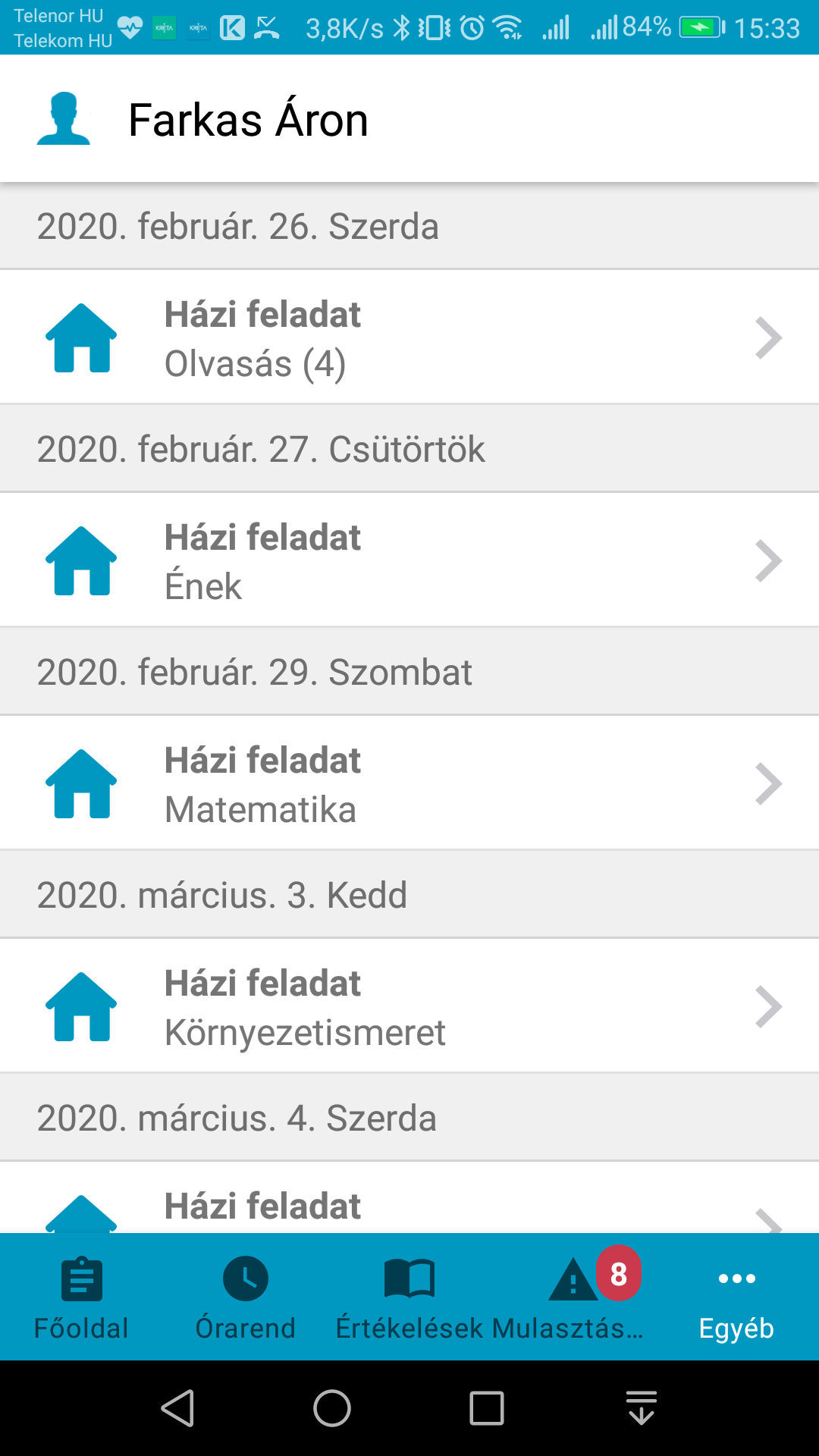Select the Egyéb tab

[737, 1298]
